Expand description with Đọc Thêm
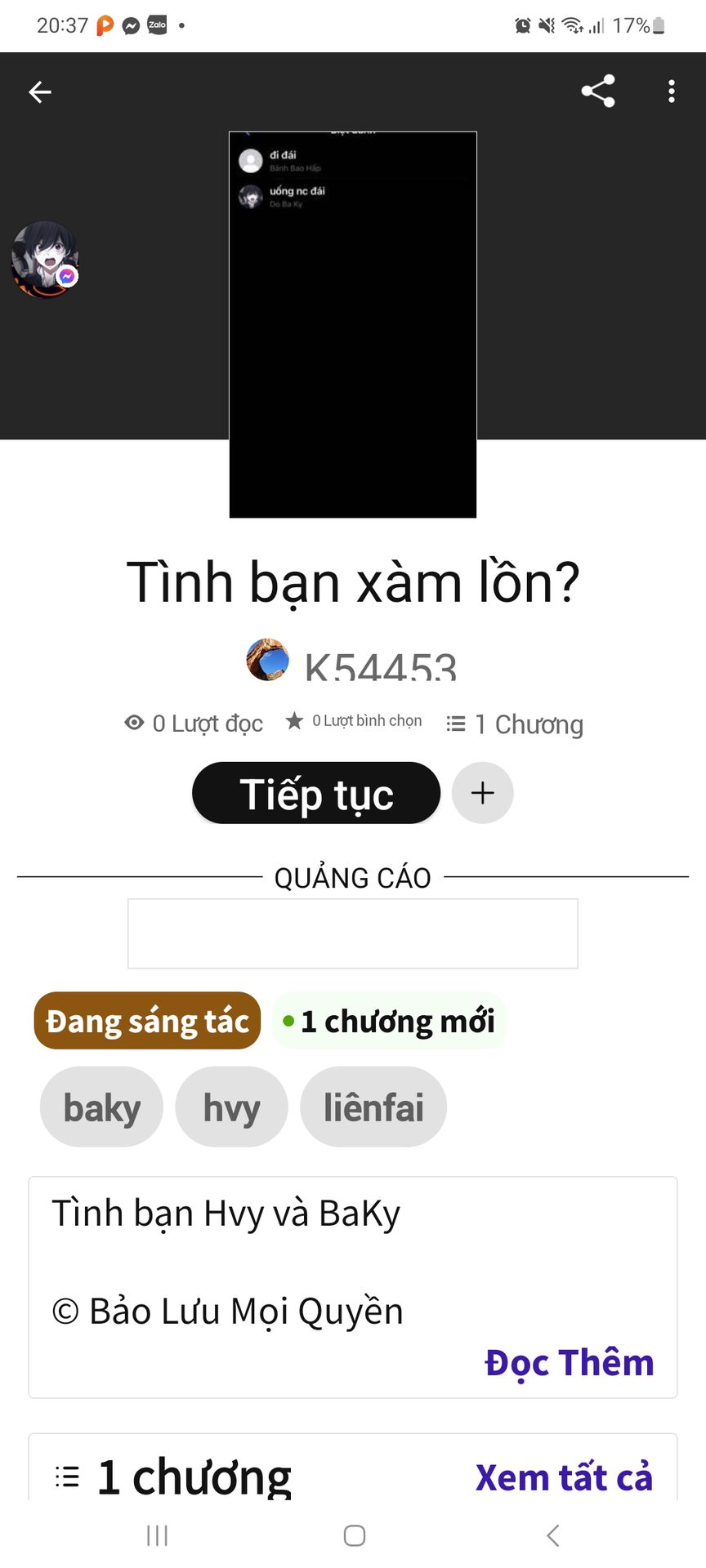 [569, 1362]
